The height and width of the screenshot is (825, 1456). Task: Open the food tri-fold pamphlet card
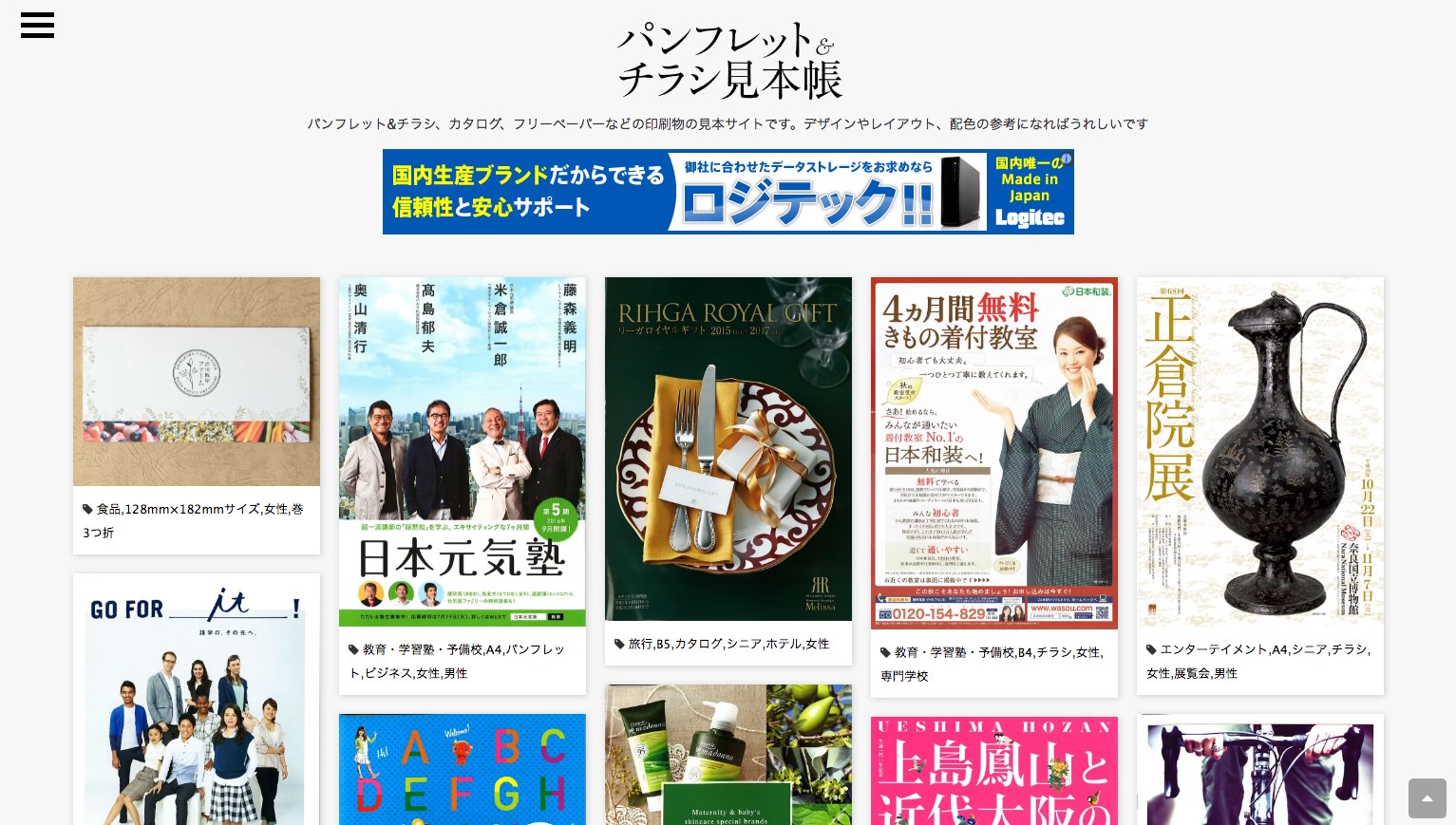click(197, 382)
